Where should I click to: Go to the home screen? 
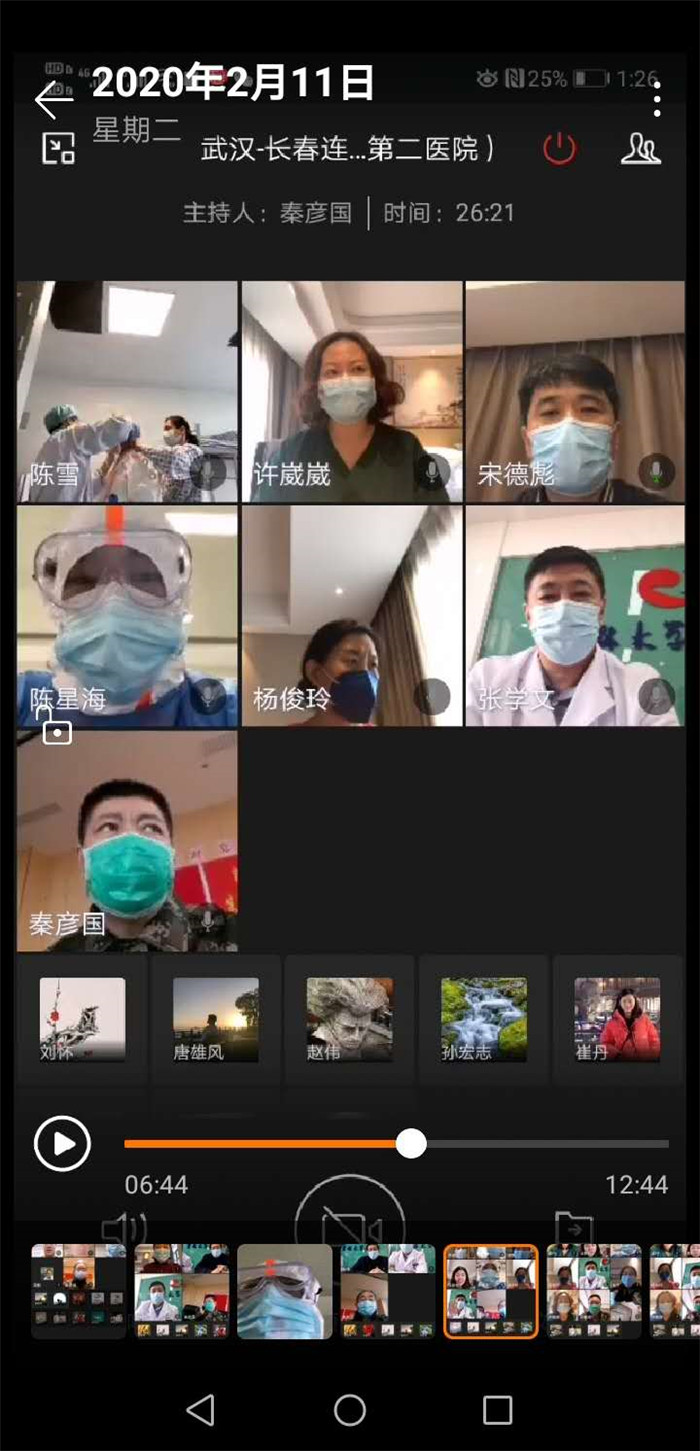tap(349, 1410)
